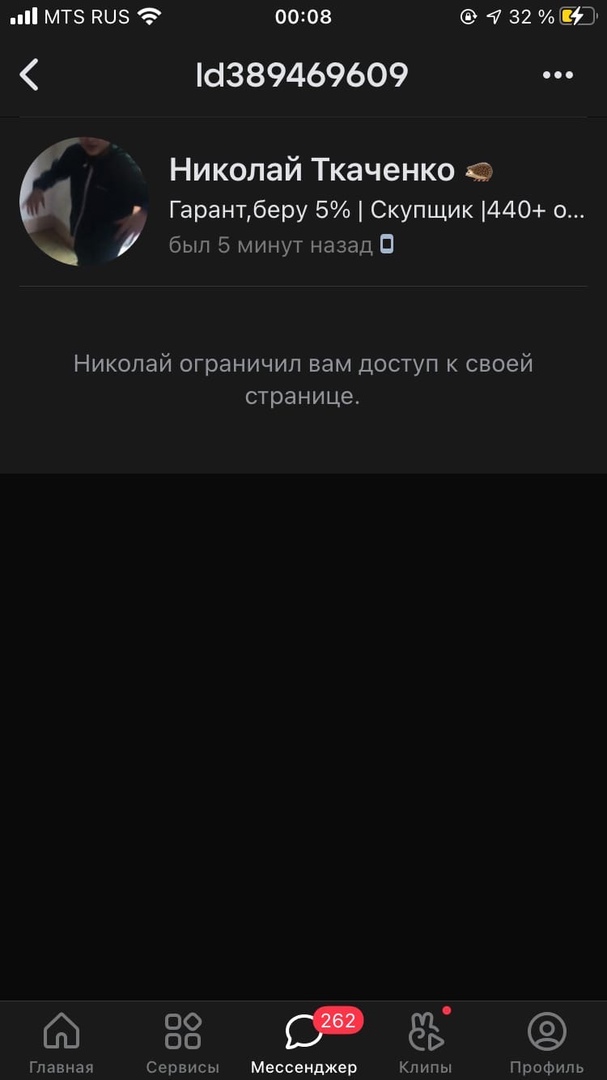Go back using the top-left arrow
Screen dimensions: 607x1080
tap(30, 75)
